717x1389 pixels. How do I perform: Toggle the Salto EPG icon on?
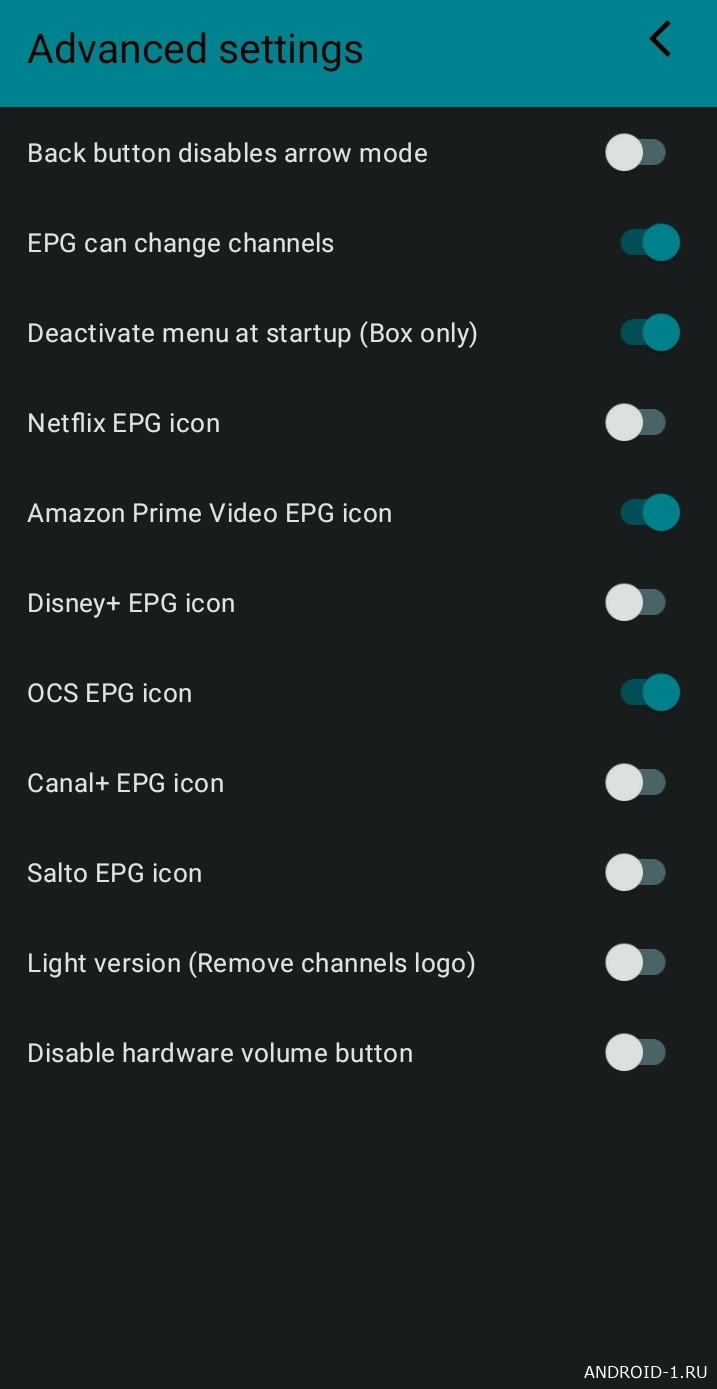point(636,873)
